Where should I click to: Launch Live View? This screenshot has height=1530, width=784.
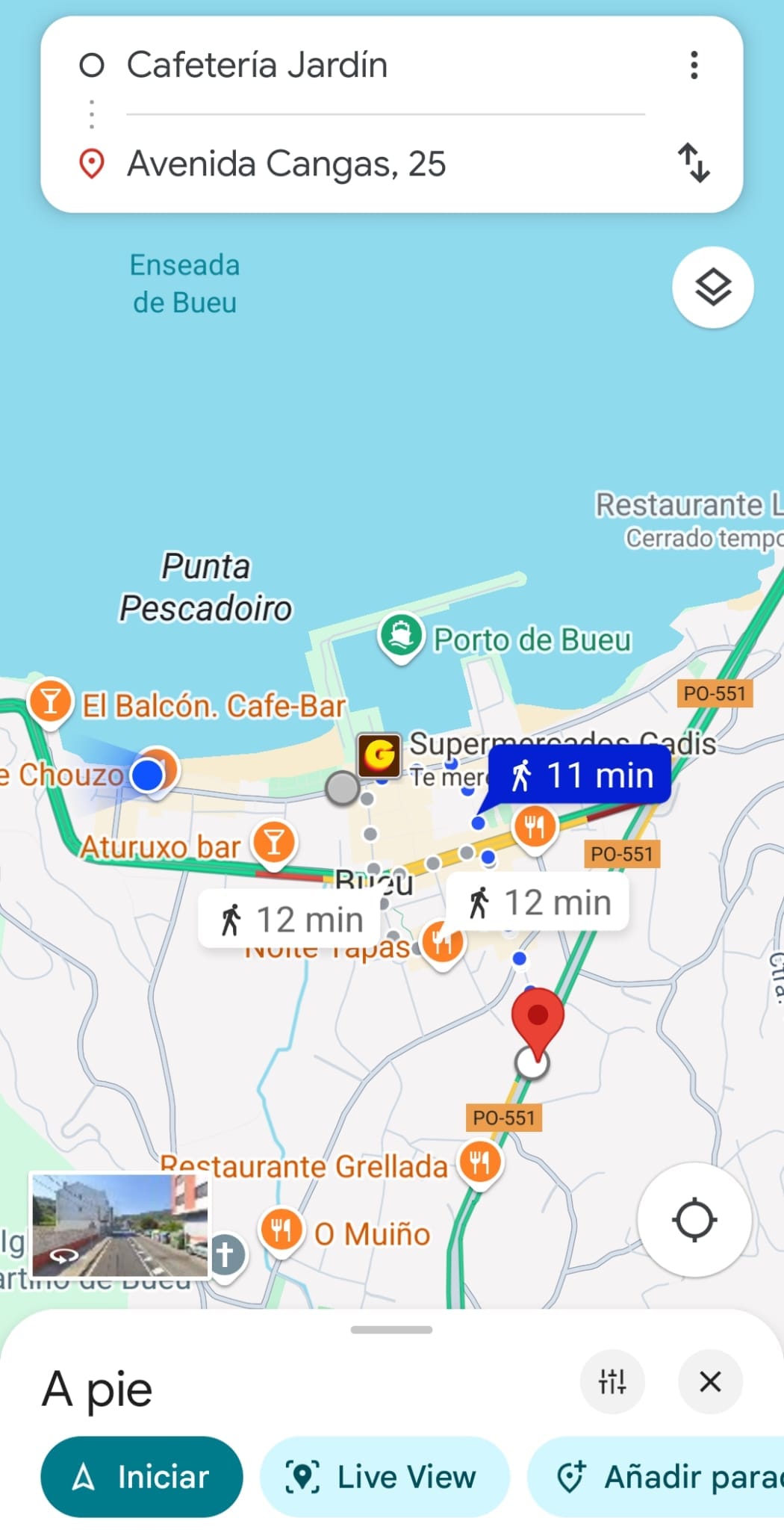click(384, 1476)
